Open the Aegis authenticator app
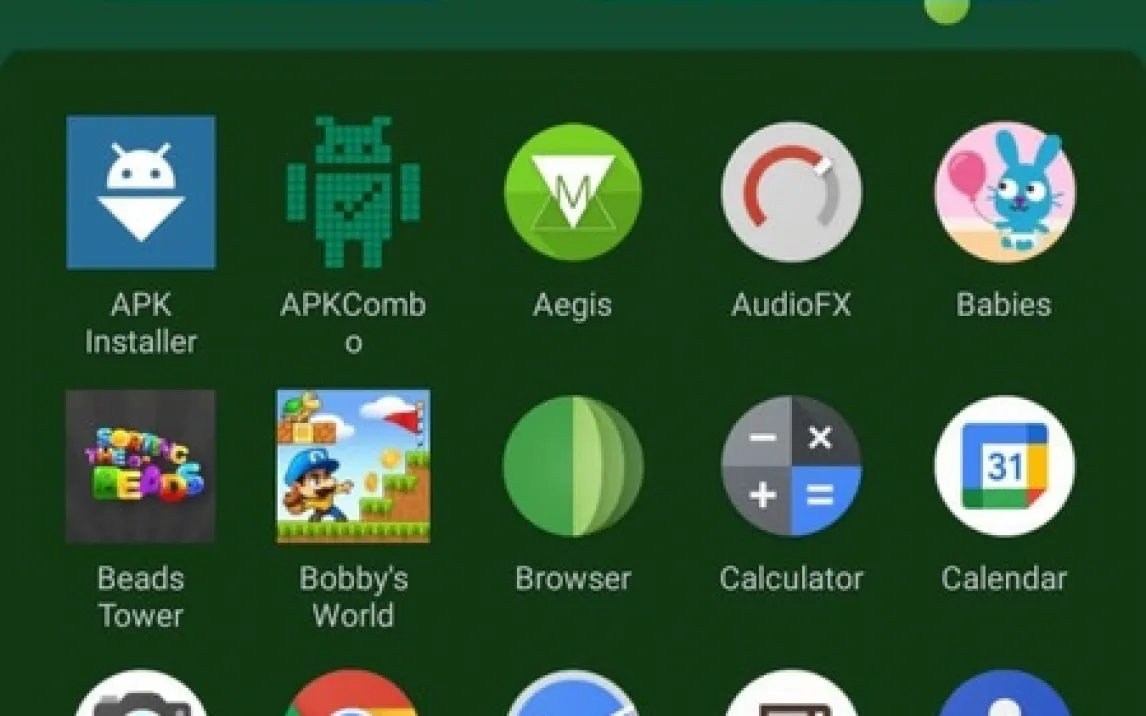This screenshot has width=1146, height=716. pos(572,193)
